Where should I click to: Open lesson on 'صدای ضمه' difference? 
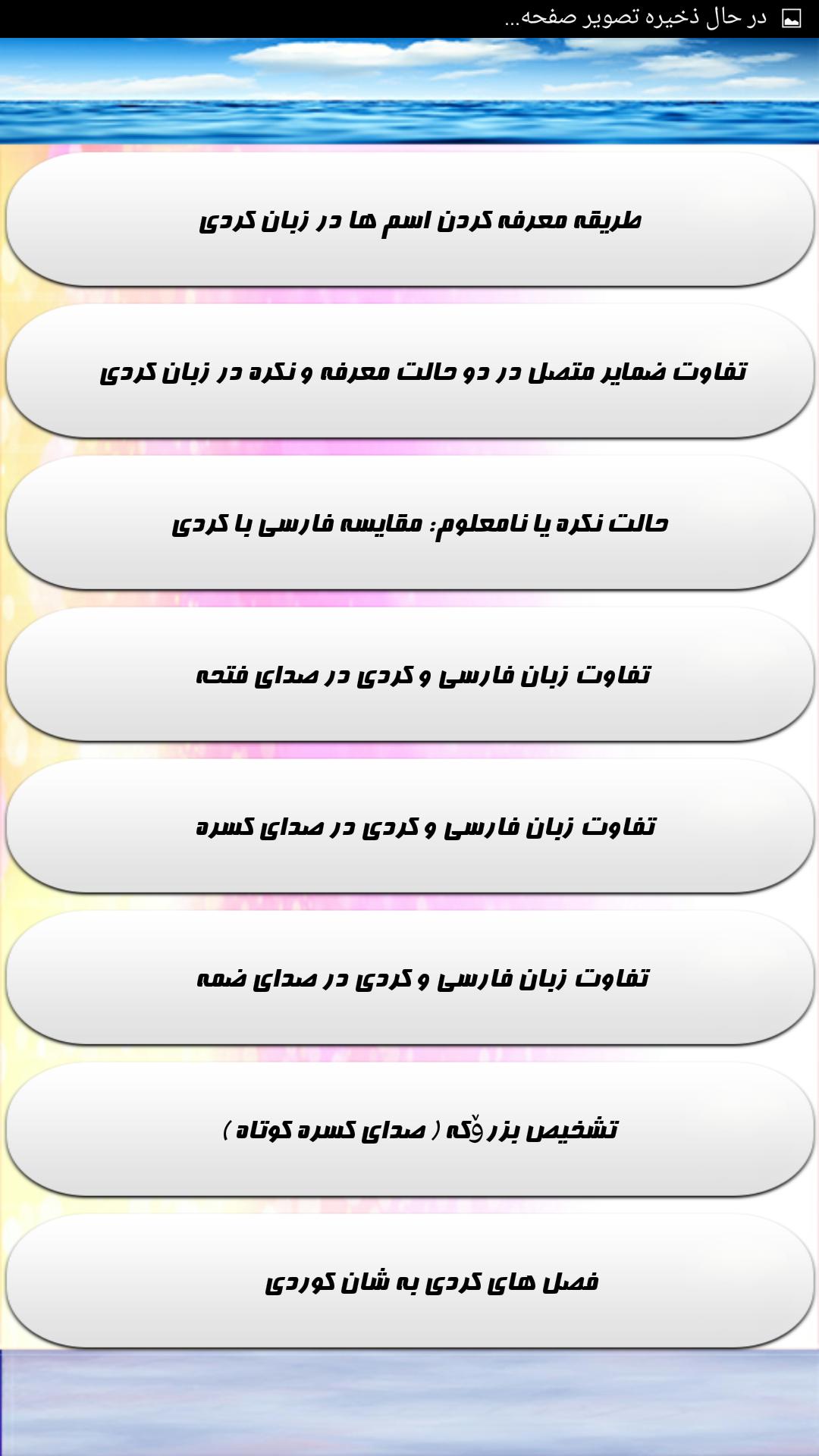click(x=409, y=978)
